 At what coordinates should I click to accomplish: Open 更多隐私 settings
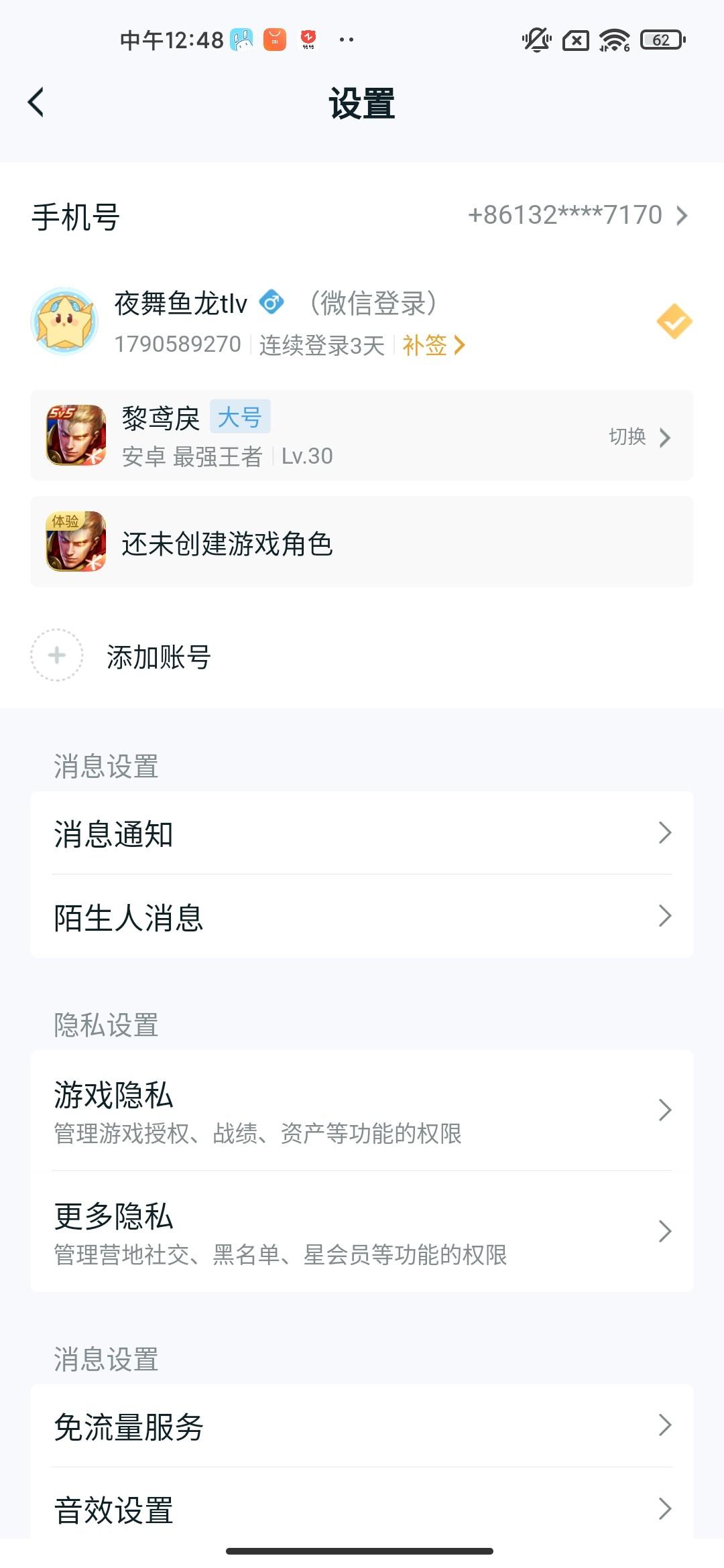point(362,1232)
